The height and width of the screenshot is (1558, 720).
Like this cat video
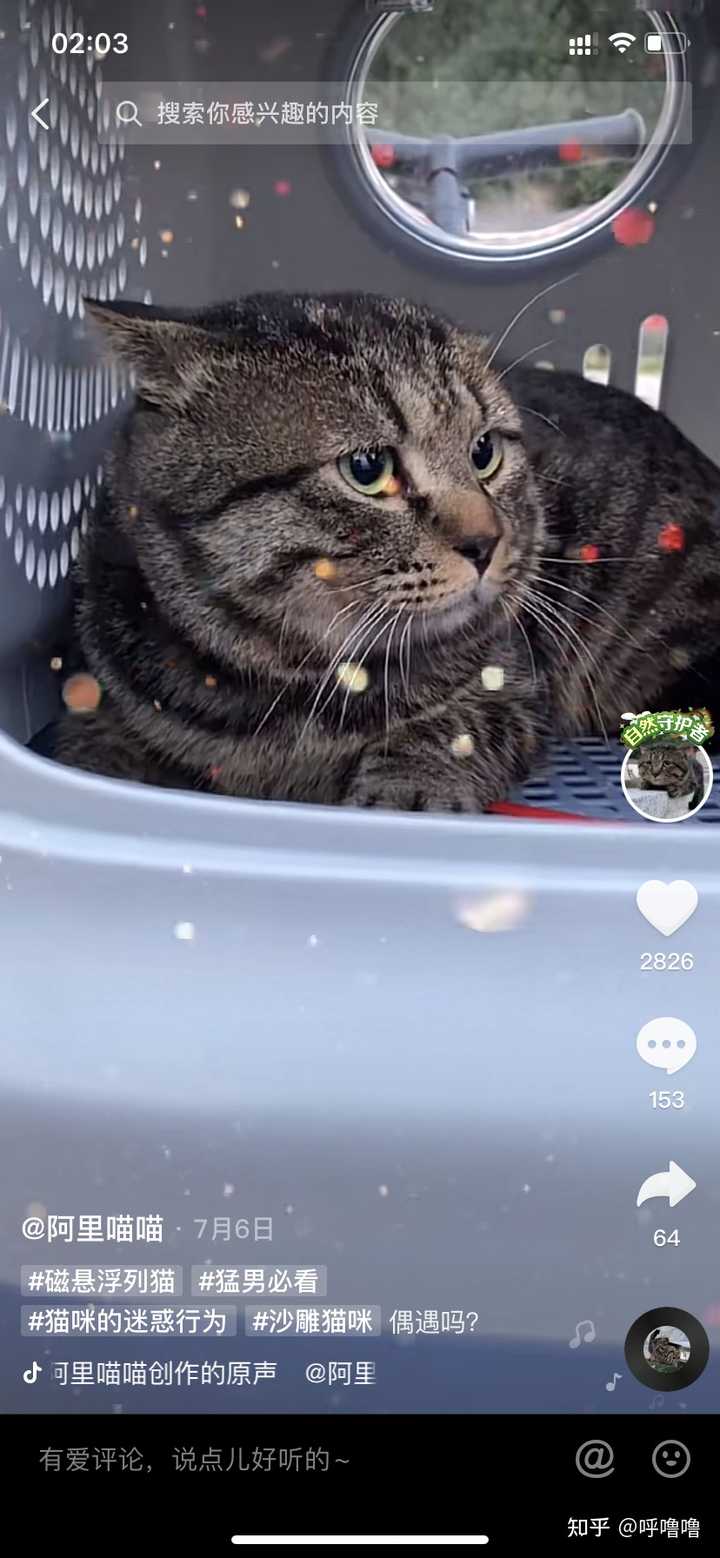pyautogui.click(x=666, y=908)
